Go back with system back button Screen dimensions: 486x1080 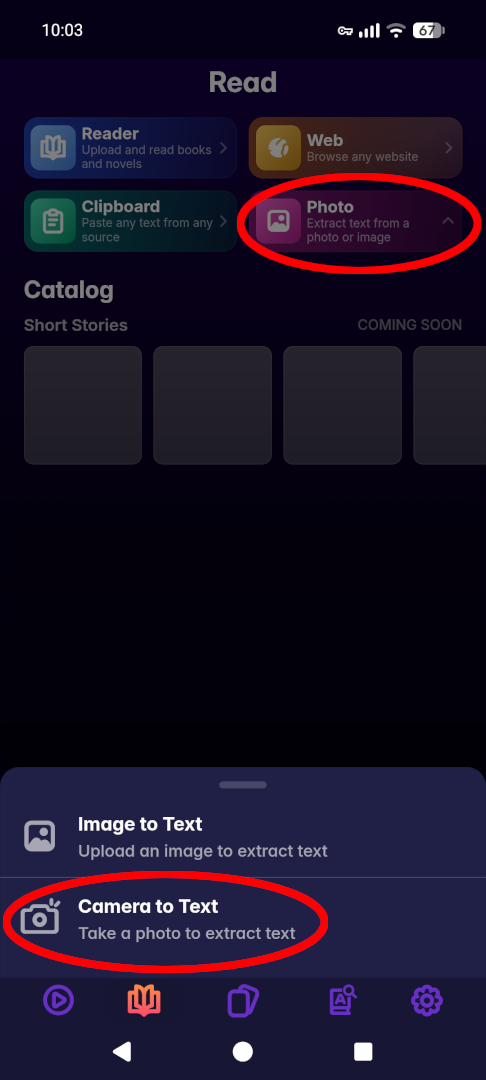[x=122, y=1051]
